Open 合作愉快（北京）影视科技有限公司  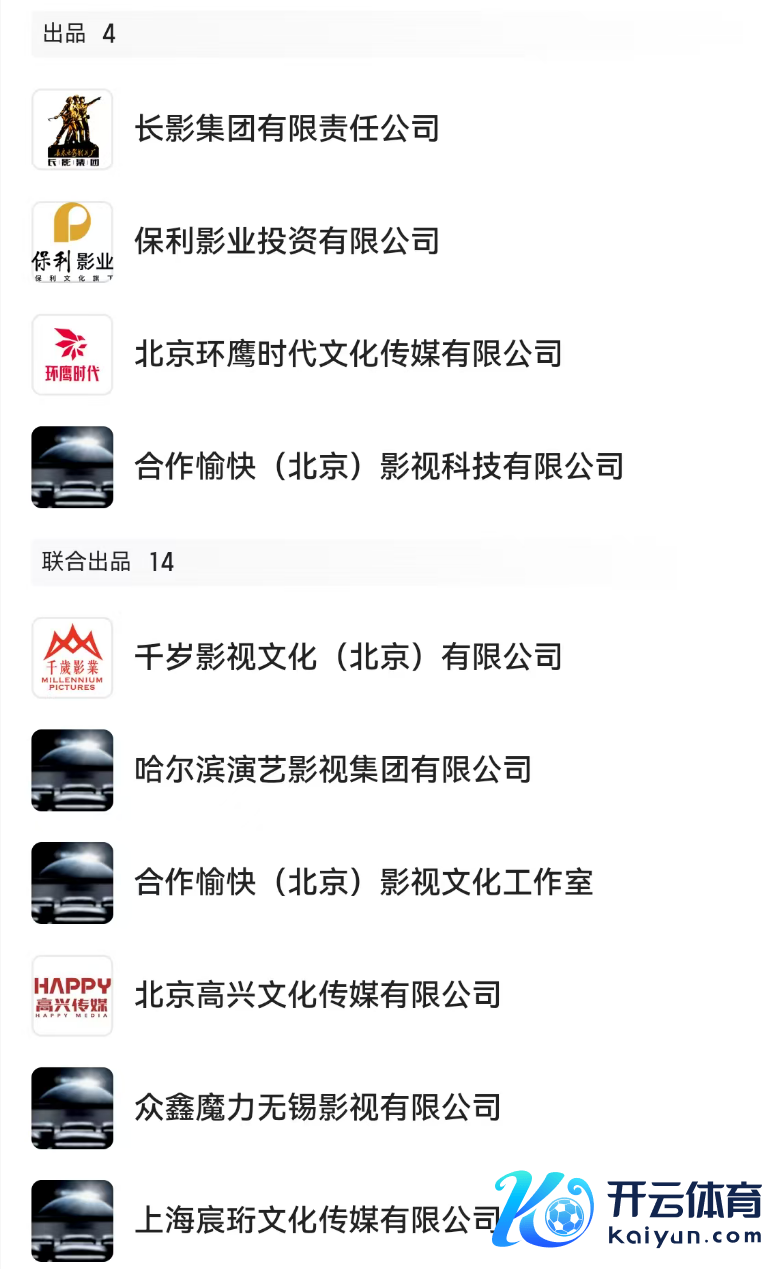(x=379, y=466)
